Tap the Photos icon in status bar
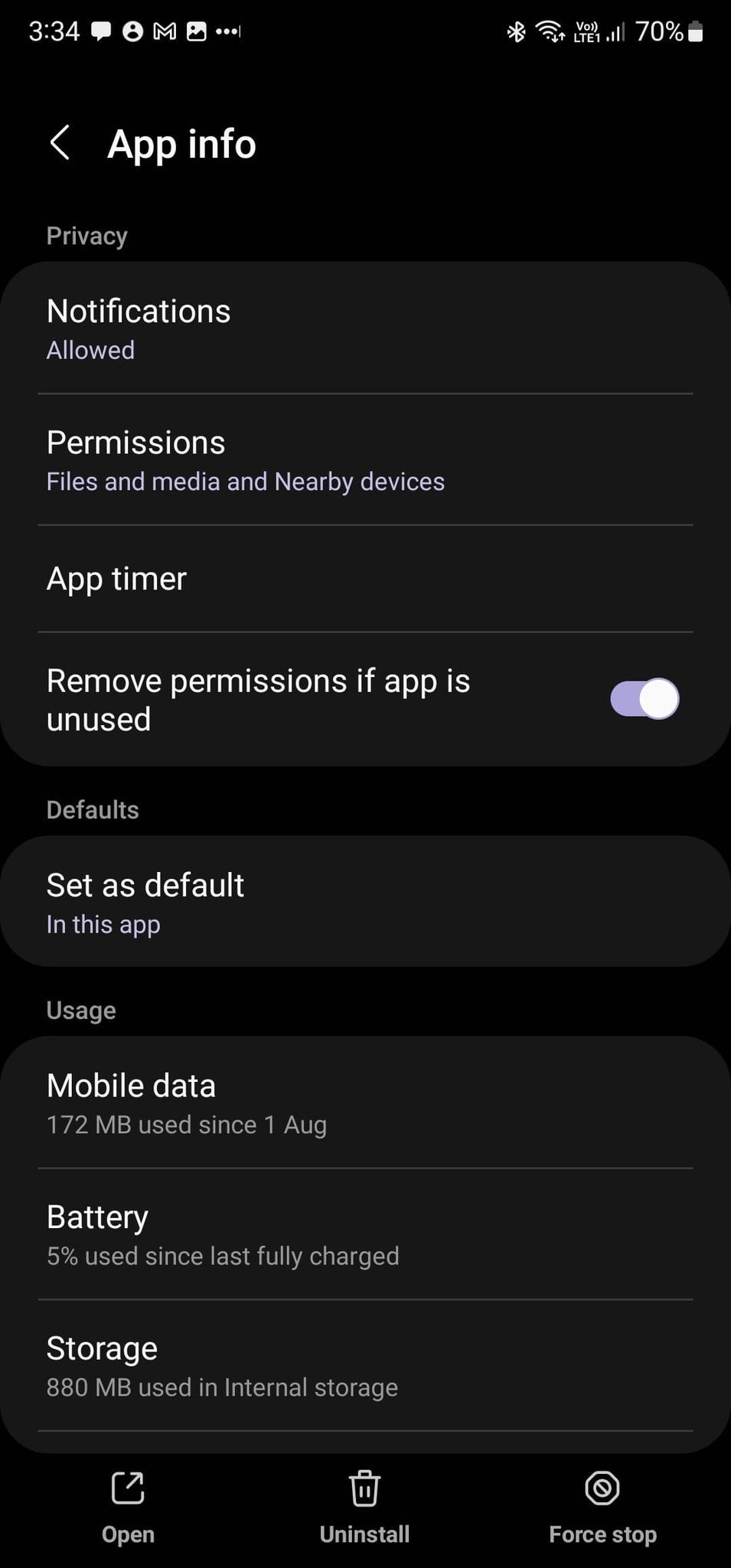Screen dimensions: 731x1568 coord(197,31)
